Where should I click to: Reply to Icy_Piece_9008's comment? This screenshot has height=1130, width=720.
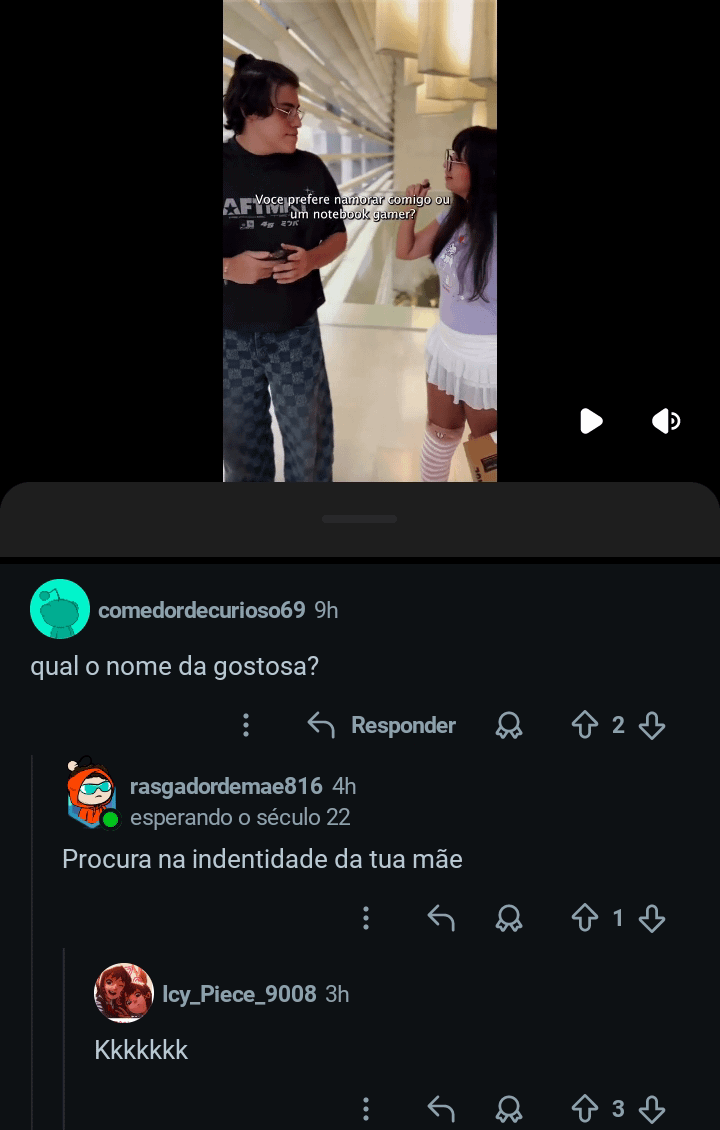coord(441,1109)
